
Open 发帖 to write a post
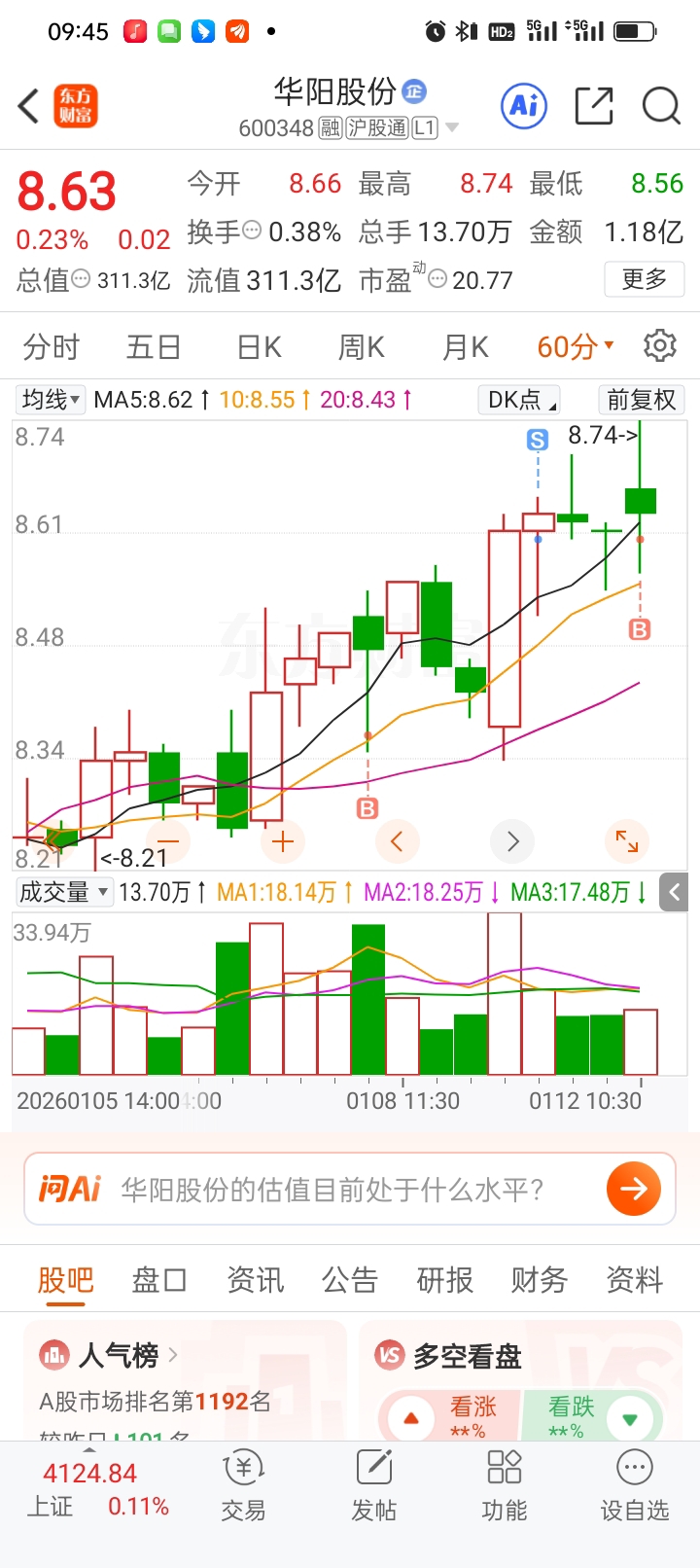point(373,1485)
